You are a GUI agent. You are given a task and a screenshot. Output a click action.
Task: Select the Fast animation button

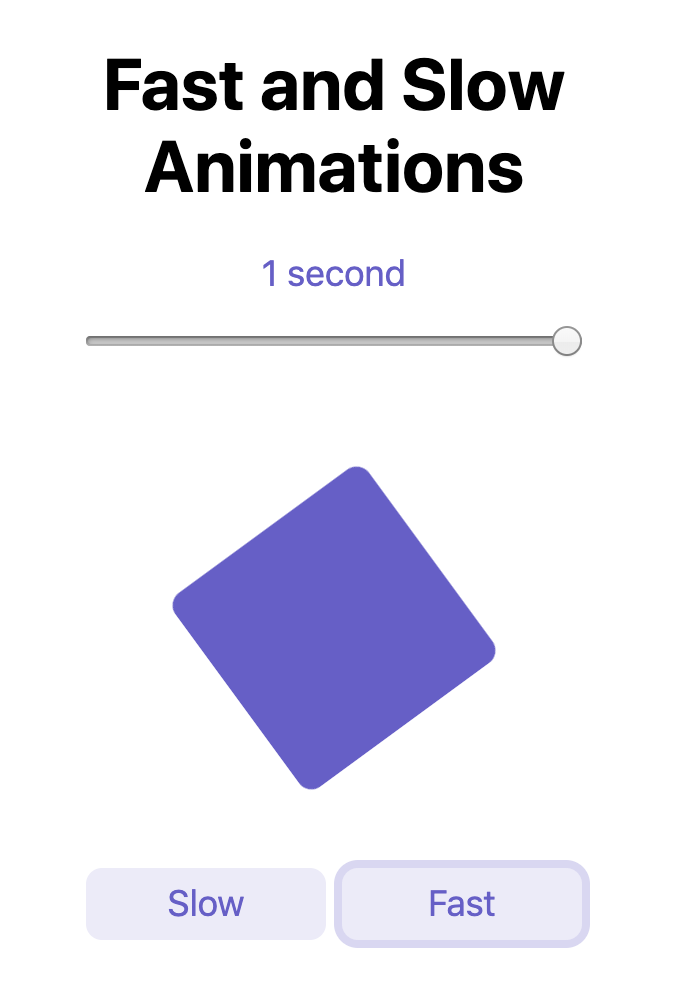pyautogui.click(x=462, y=903)
